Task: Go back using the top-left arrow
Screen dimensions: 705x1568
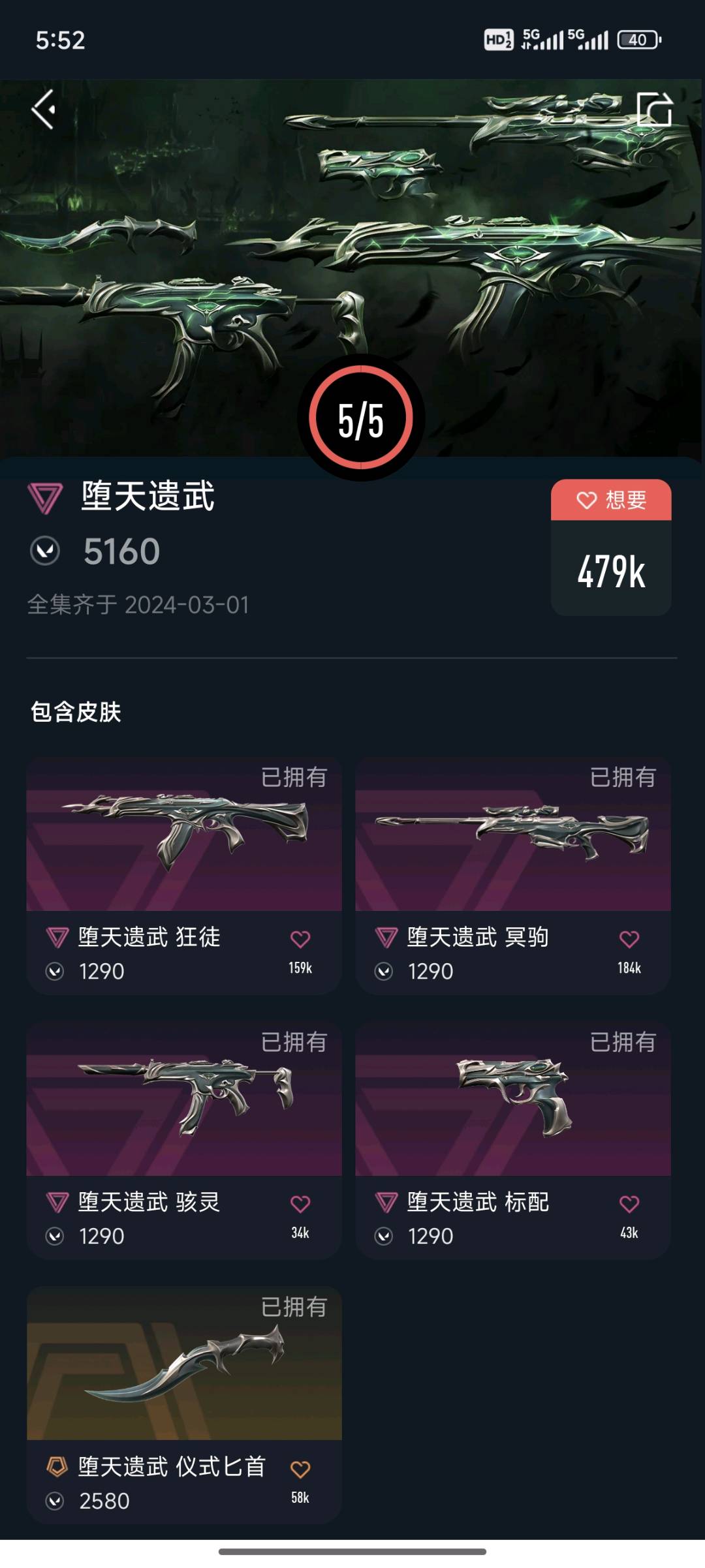Action: click(x=44, y=109)
